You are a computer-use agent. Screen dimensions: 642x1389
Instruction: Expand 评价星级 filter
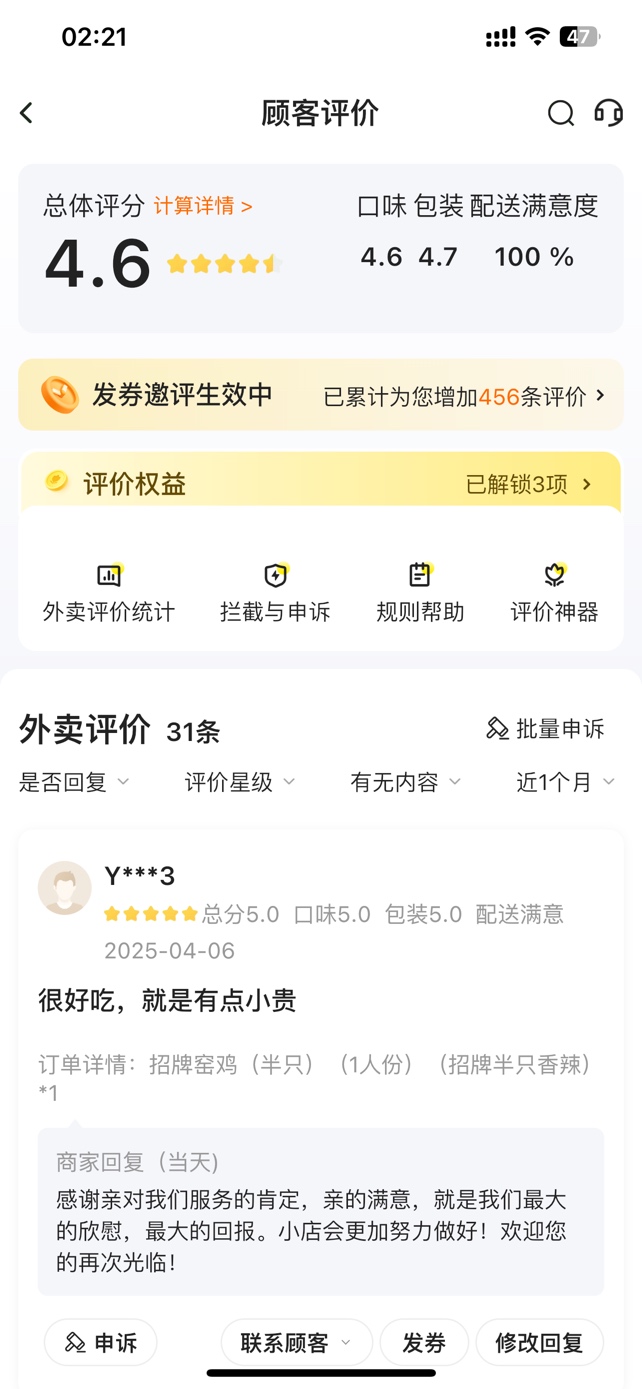(x=240, y=782)
